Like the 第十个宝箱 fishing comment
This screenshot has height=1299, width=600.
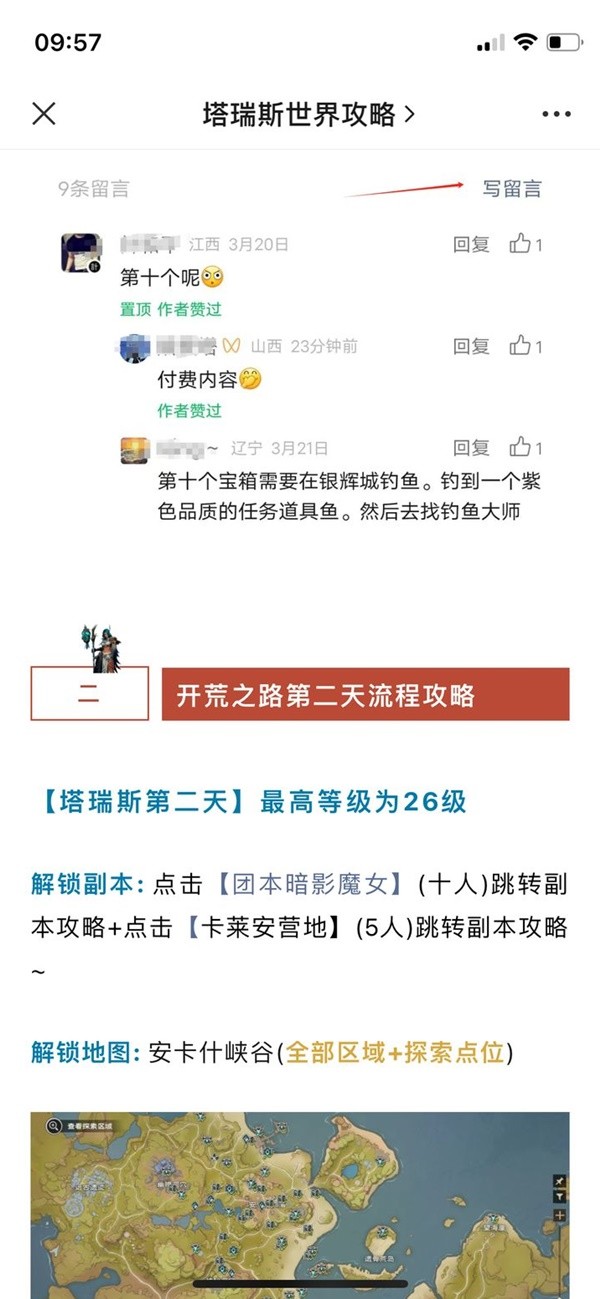point(525,448)
